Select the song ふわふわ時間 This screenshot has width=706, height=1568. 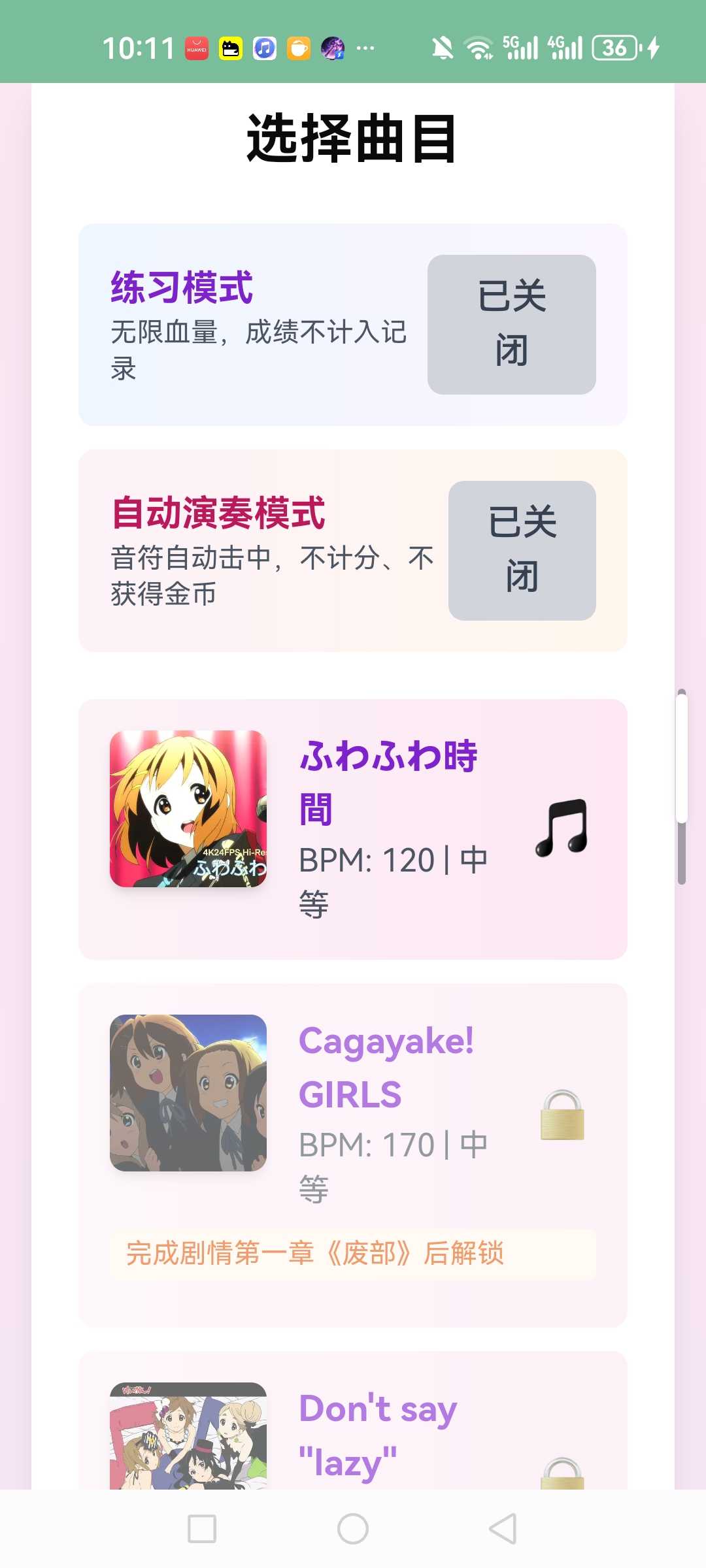(x=353, y=828)
